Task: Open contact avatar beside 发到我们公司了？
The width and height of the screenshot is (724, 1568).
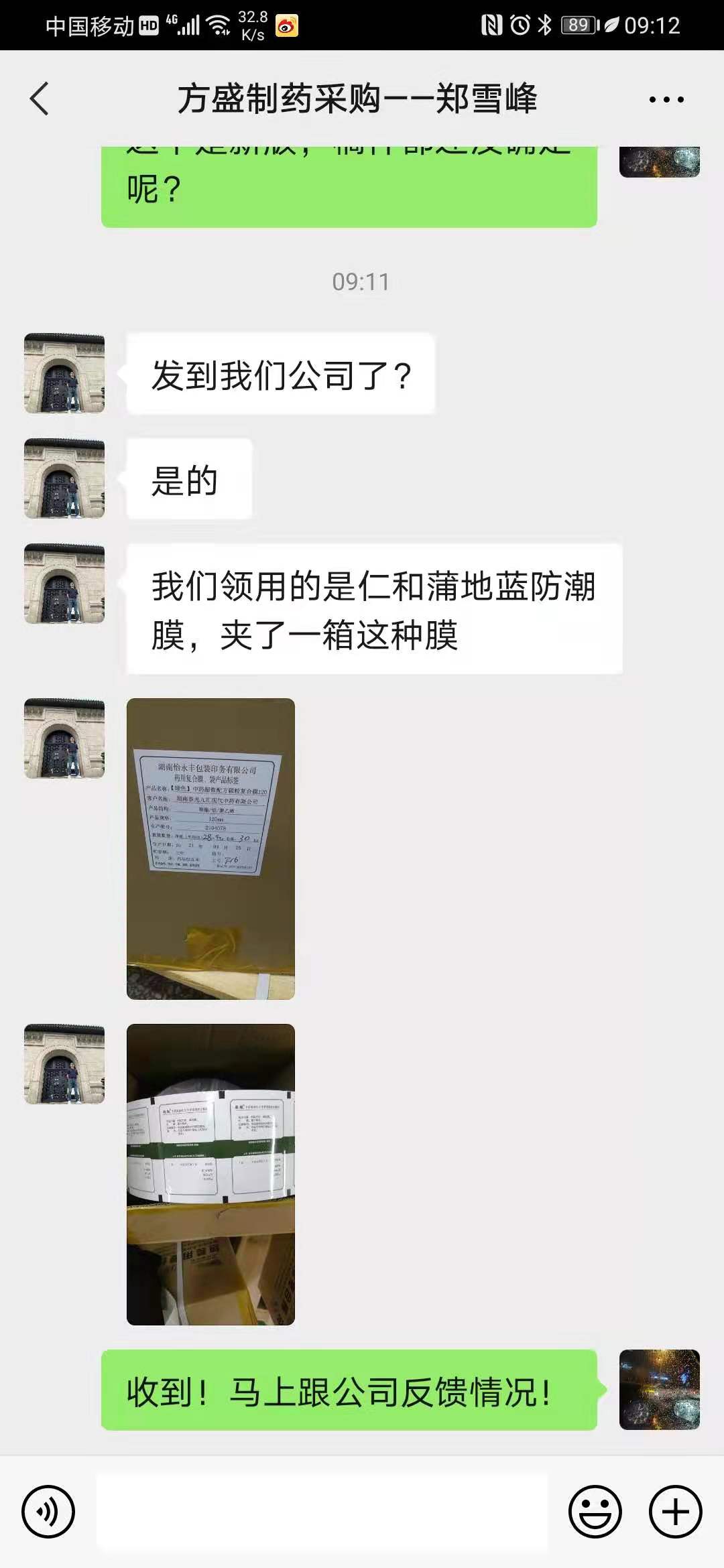Action: [x=64, y=373]
